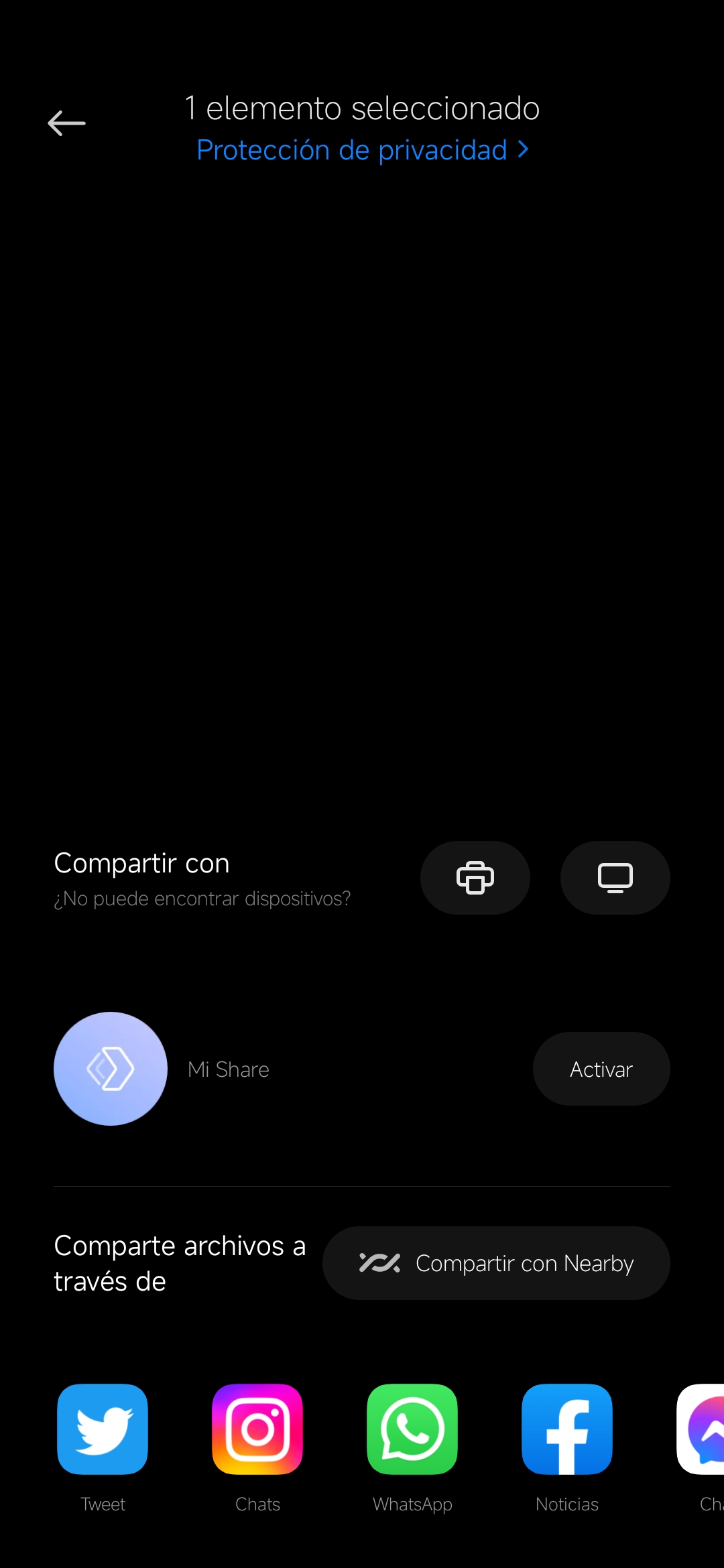Viewport: 724px width, 1568px height.
Task: Tap the printer icon button
Action: point(475,878)
